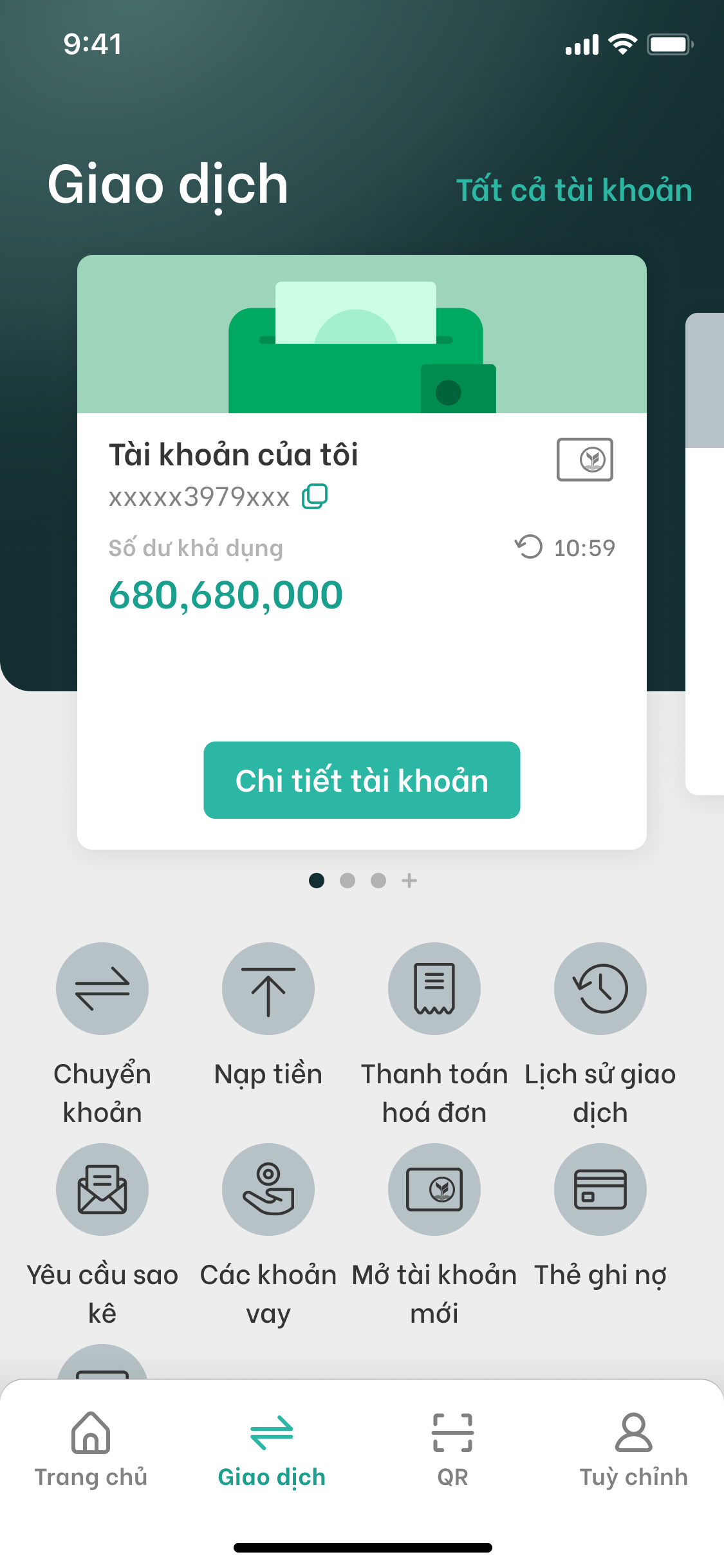Go to Tuỳ chỉnh tab
This screenshot has height=1568, width=724.
[633, 1448]
